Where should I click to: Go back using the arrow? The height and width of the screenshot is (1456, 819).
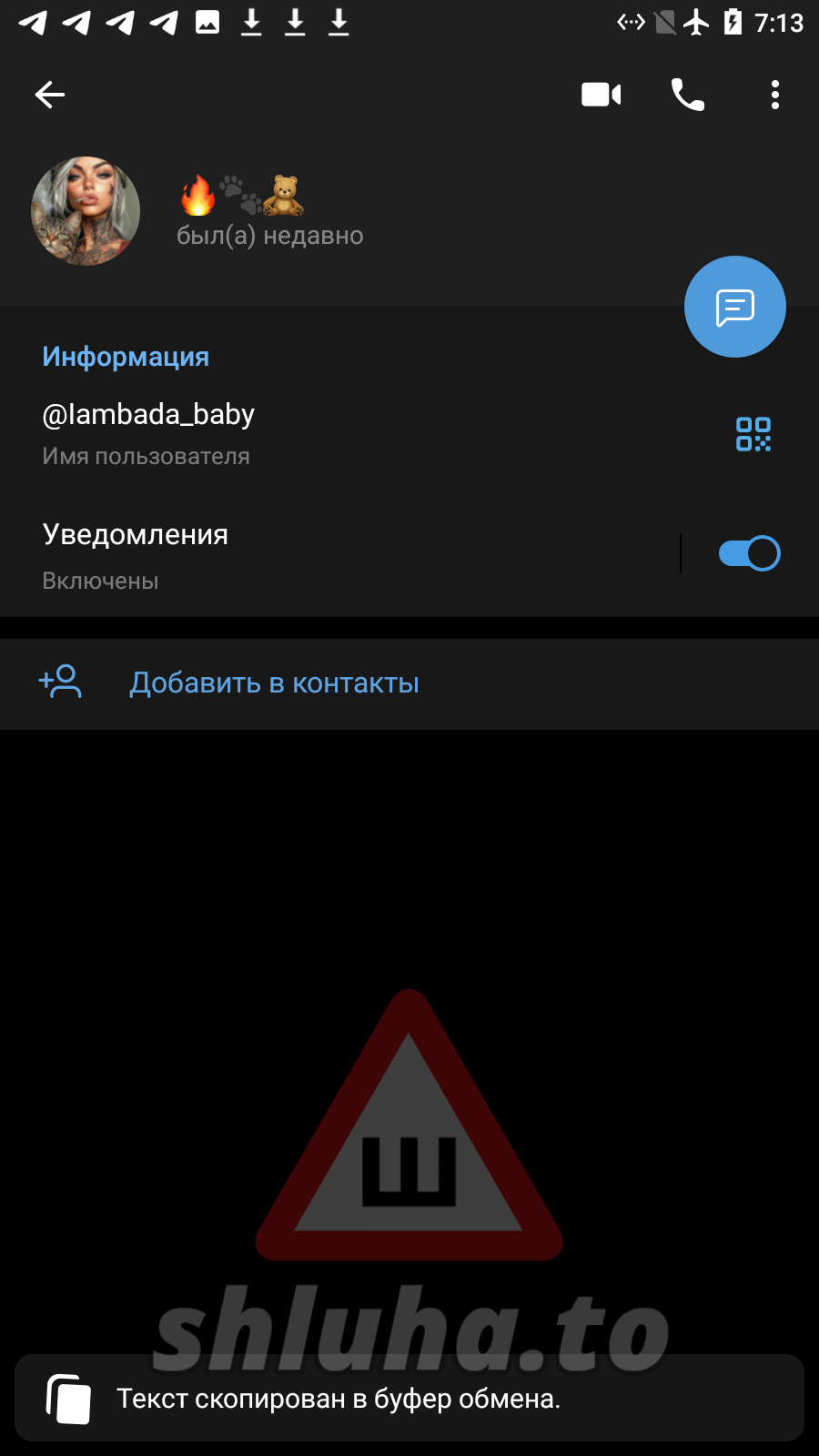coord(50,95)
